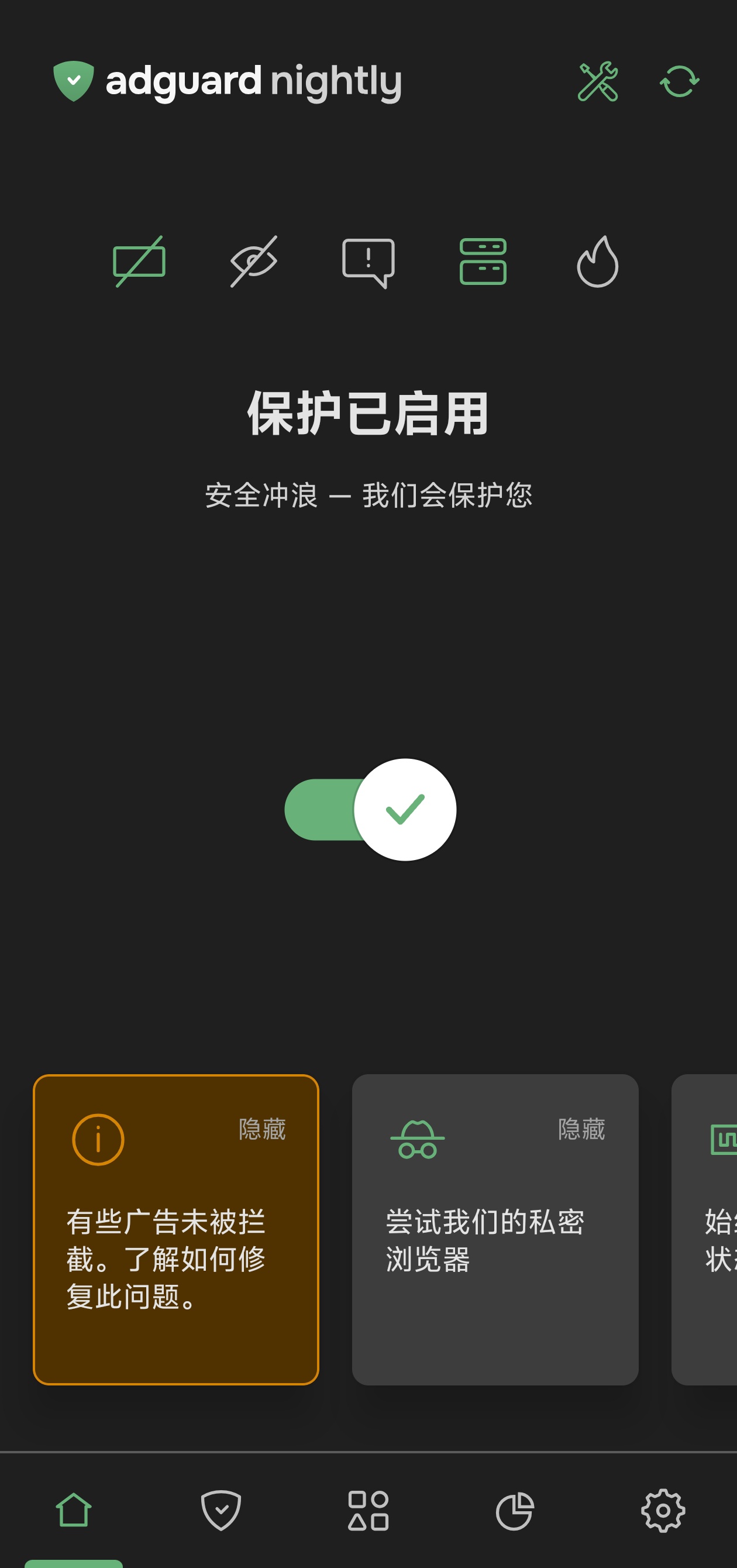Toggle the main protection switch off
This screenshot has width=737, height=1568.
pos(370,810)
